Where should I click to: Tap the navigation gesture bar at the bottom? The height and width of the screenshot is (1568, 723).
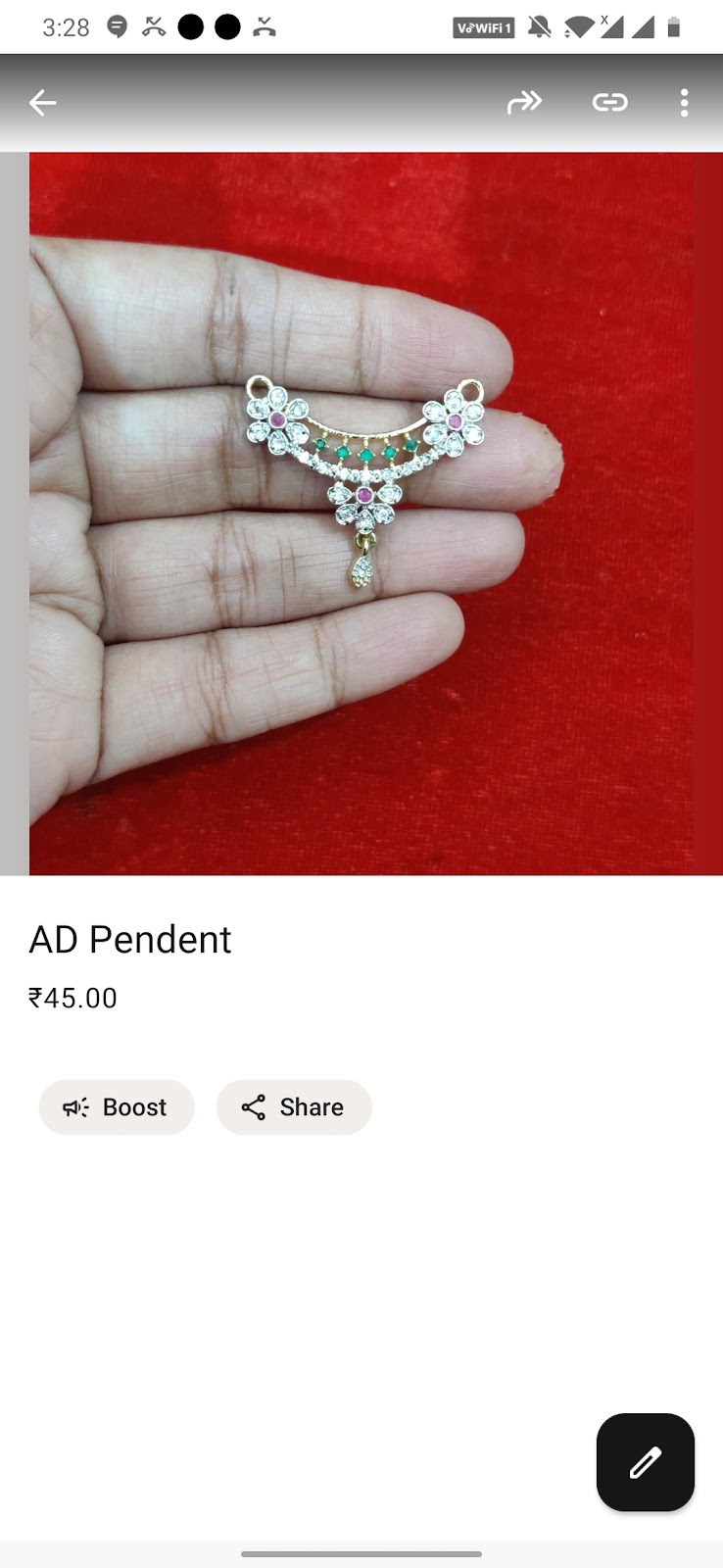(361, 1552)
